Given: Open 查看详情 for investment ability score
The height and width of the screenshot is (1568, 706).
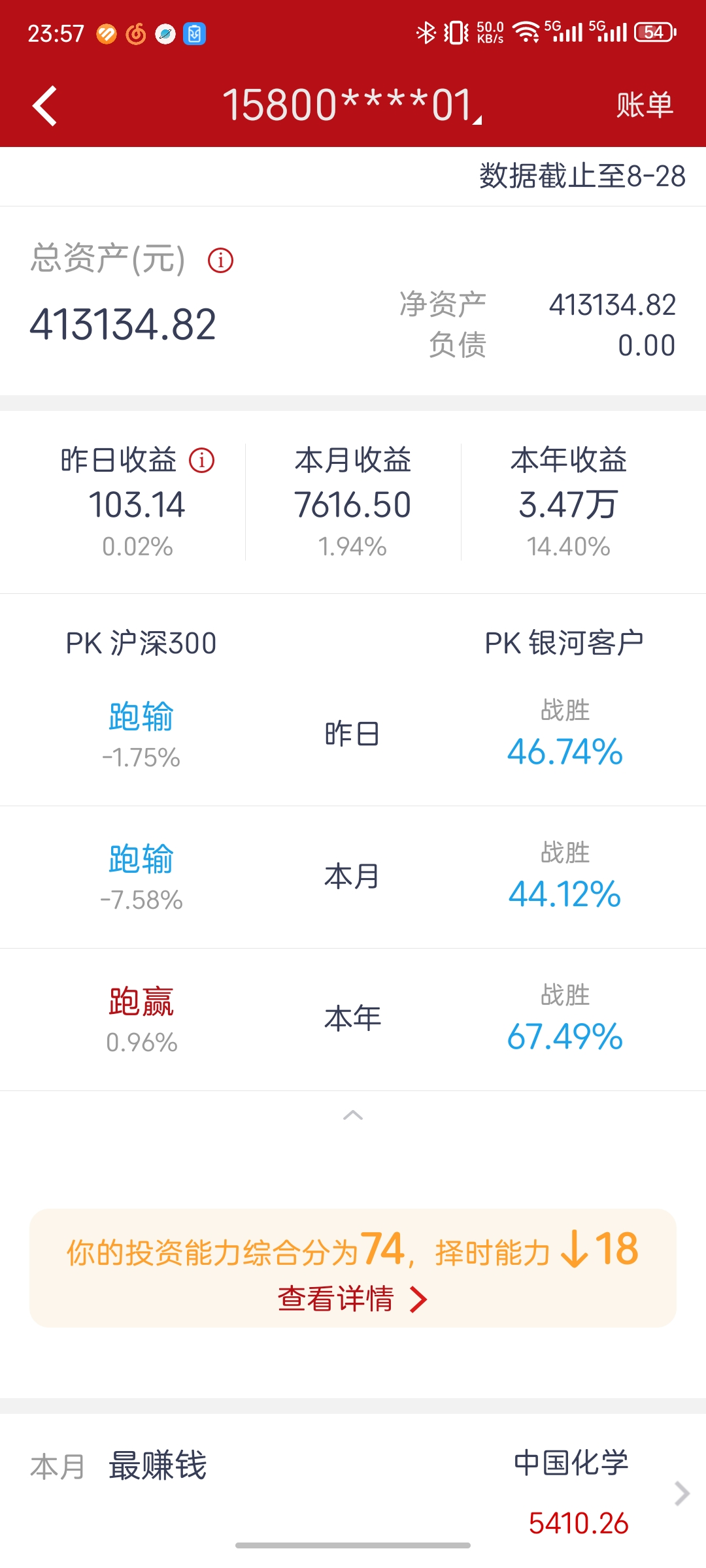Looking at the screenshot, I should point(353,1299).
